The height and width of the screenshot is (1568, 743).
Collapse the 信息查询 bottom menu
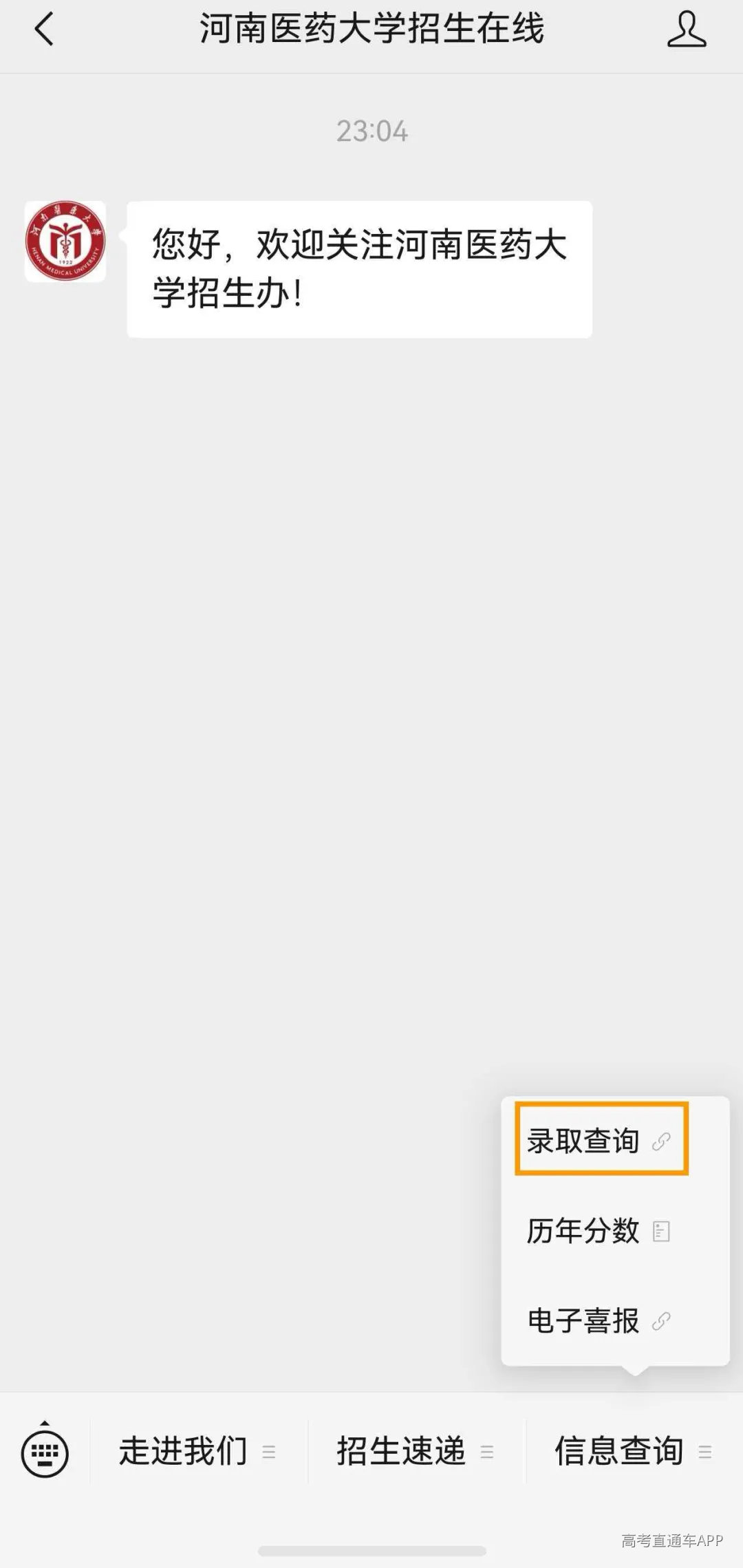point(634,1451)
